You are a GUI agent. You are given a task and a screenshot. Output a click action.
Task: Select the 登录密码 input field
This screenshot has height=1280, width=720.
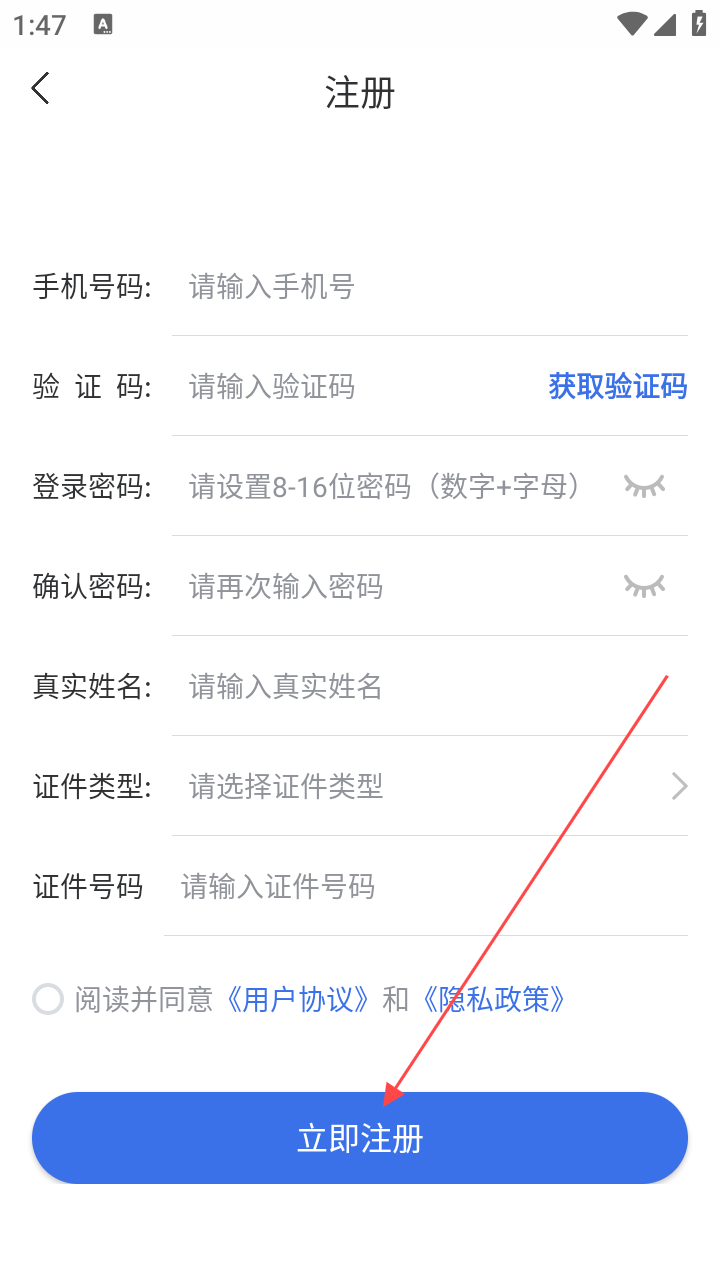point(390,487)
